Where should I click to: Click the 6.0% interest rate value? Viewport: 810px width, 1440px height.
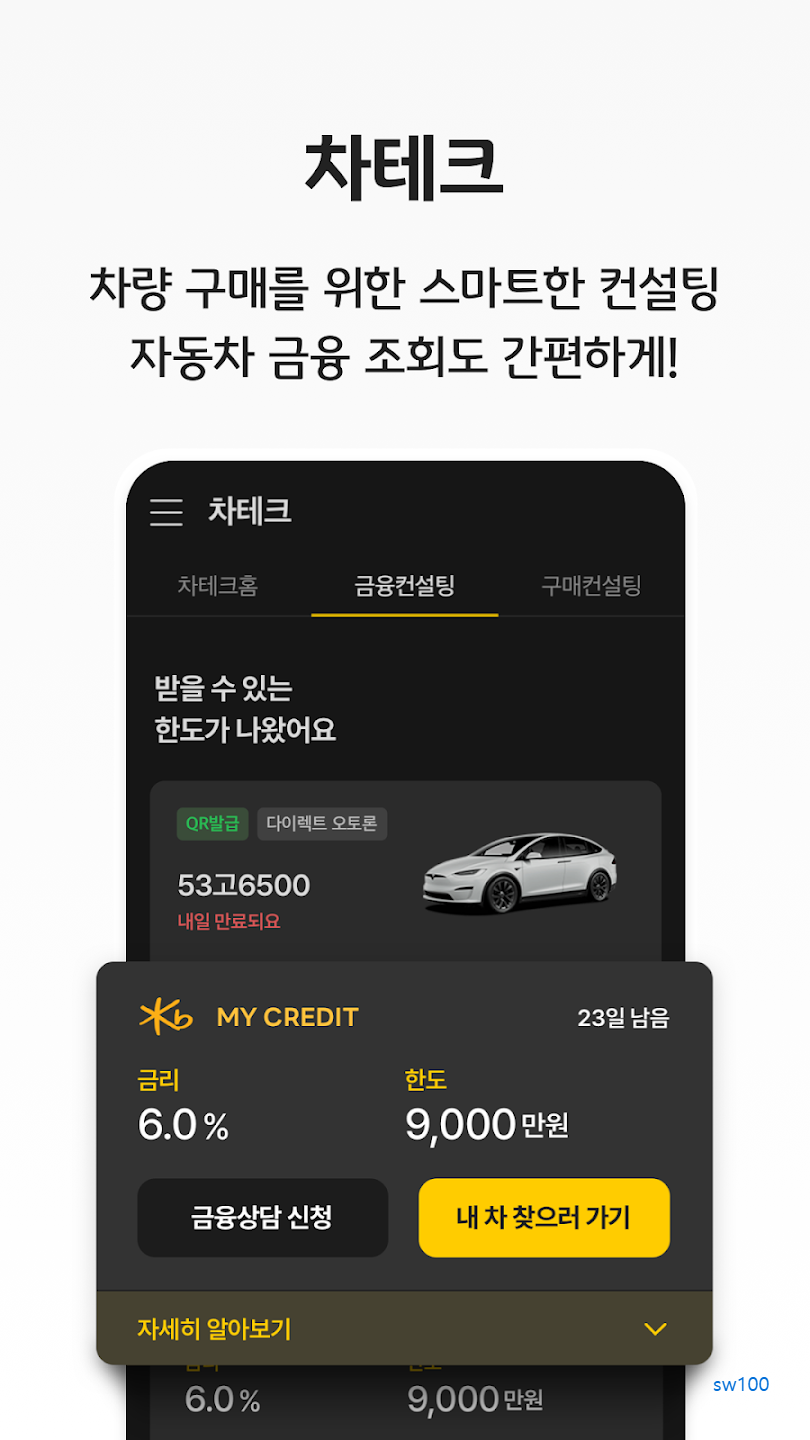click(x=183, y=1126)
